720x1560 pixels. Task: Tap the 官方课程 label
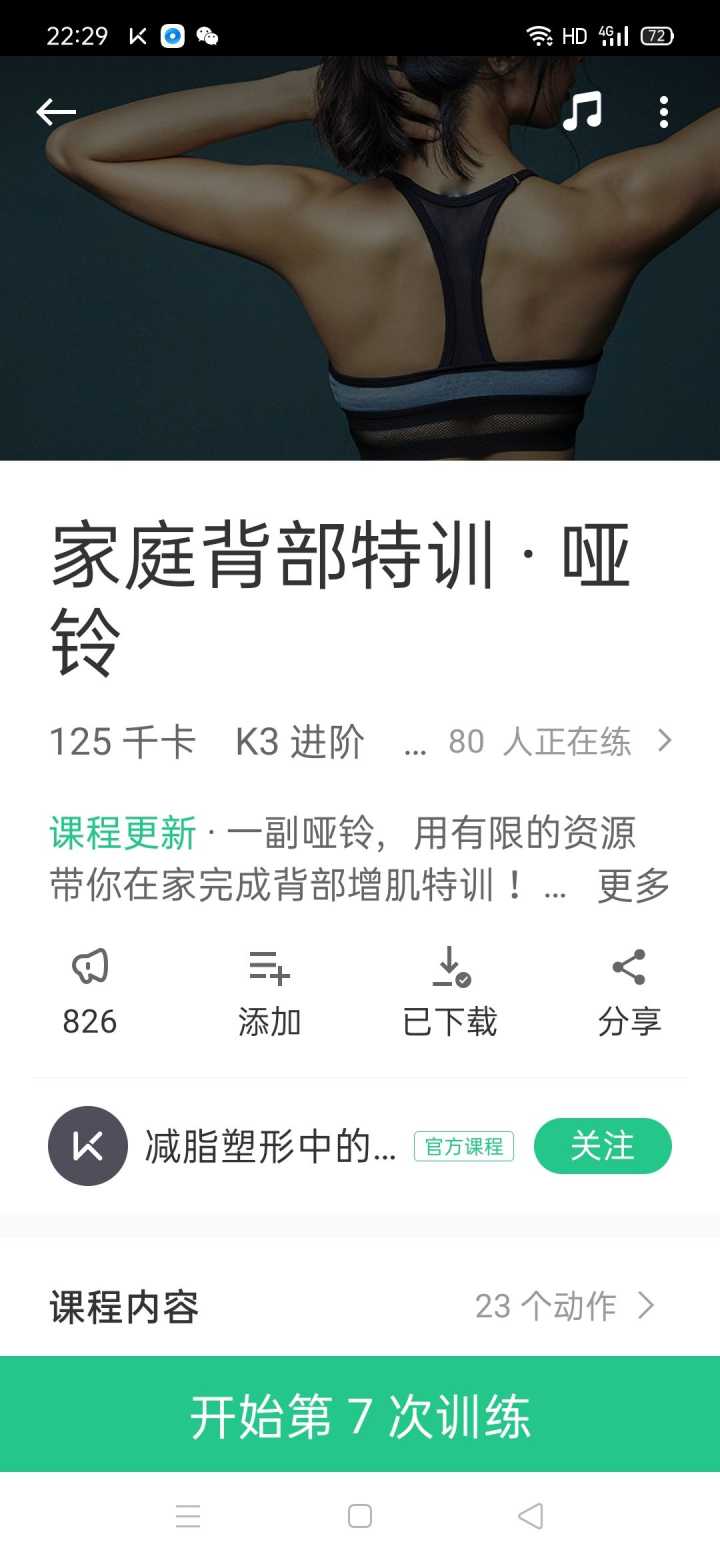463,1147
